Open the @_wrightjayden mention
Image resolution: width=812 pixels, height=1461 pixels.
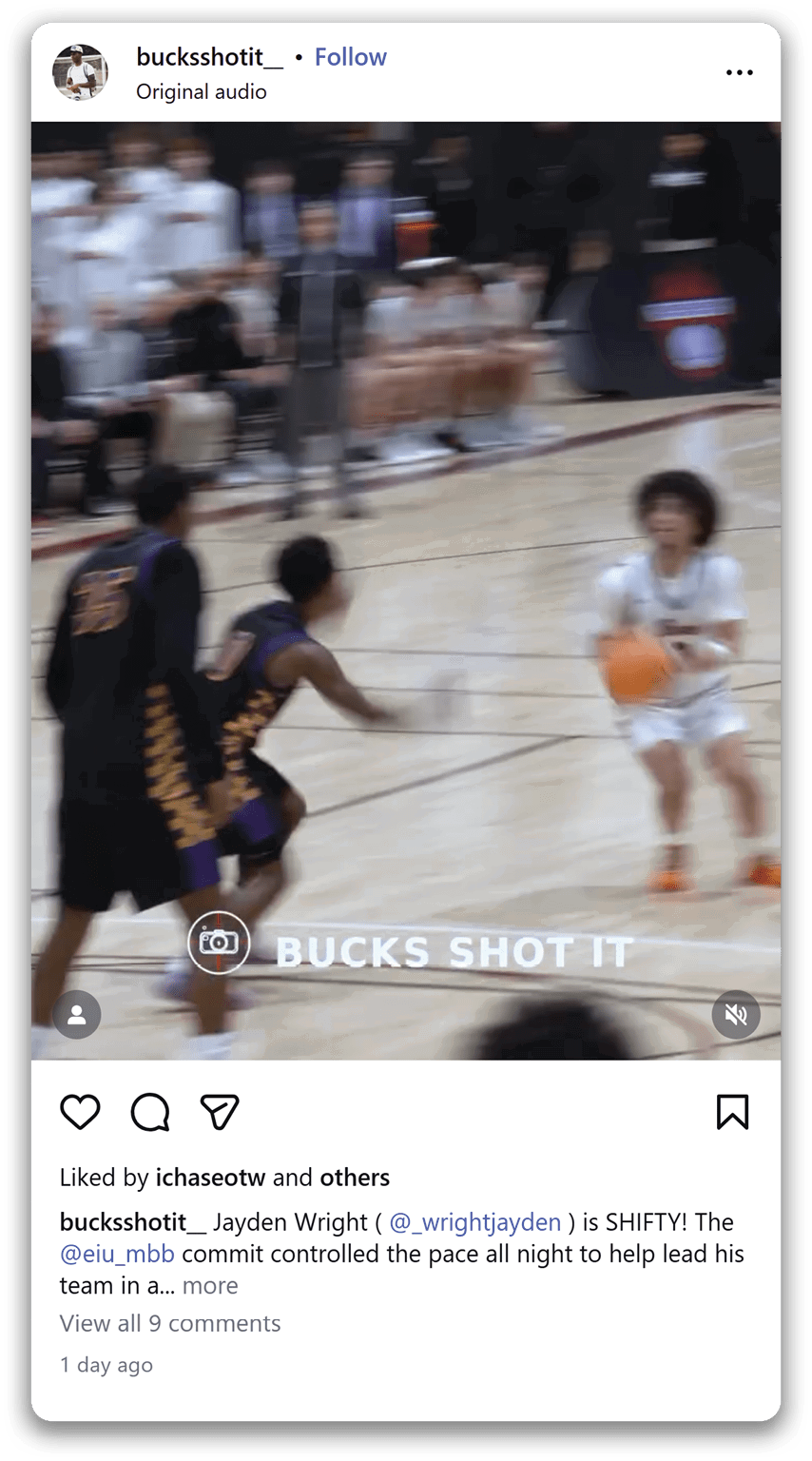click(x=474, y=1222)
